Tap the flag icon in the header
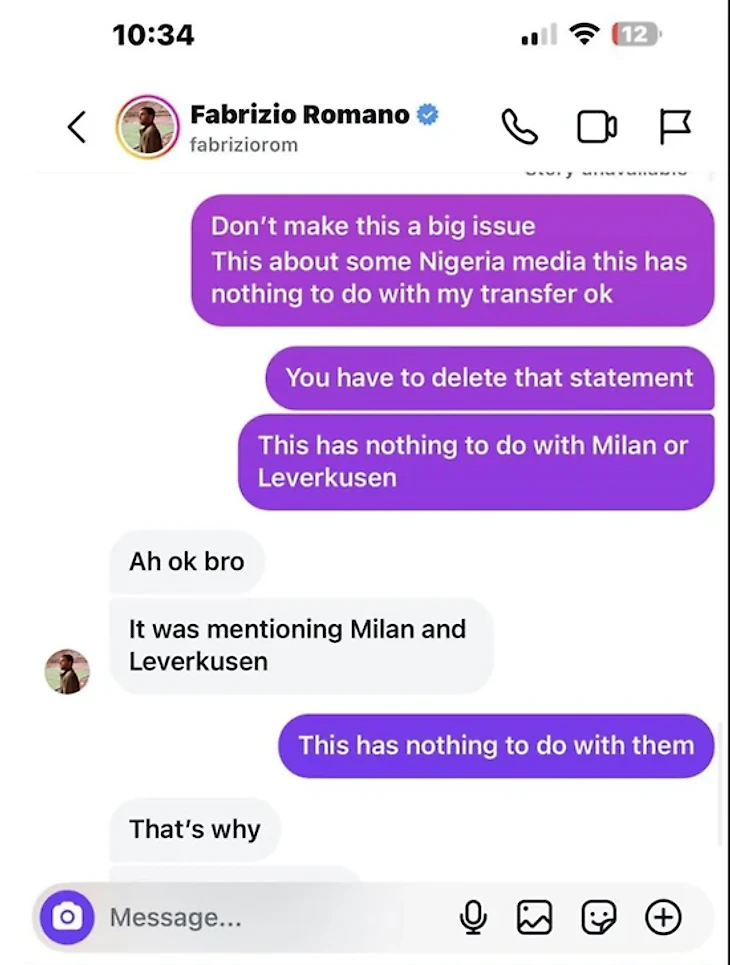The image size is (730, 965). pos(675,127)
